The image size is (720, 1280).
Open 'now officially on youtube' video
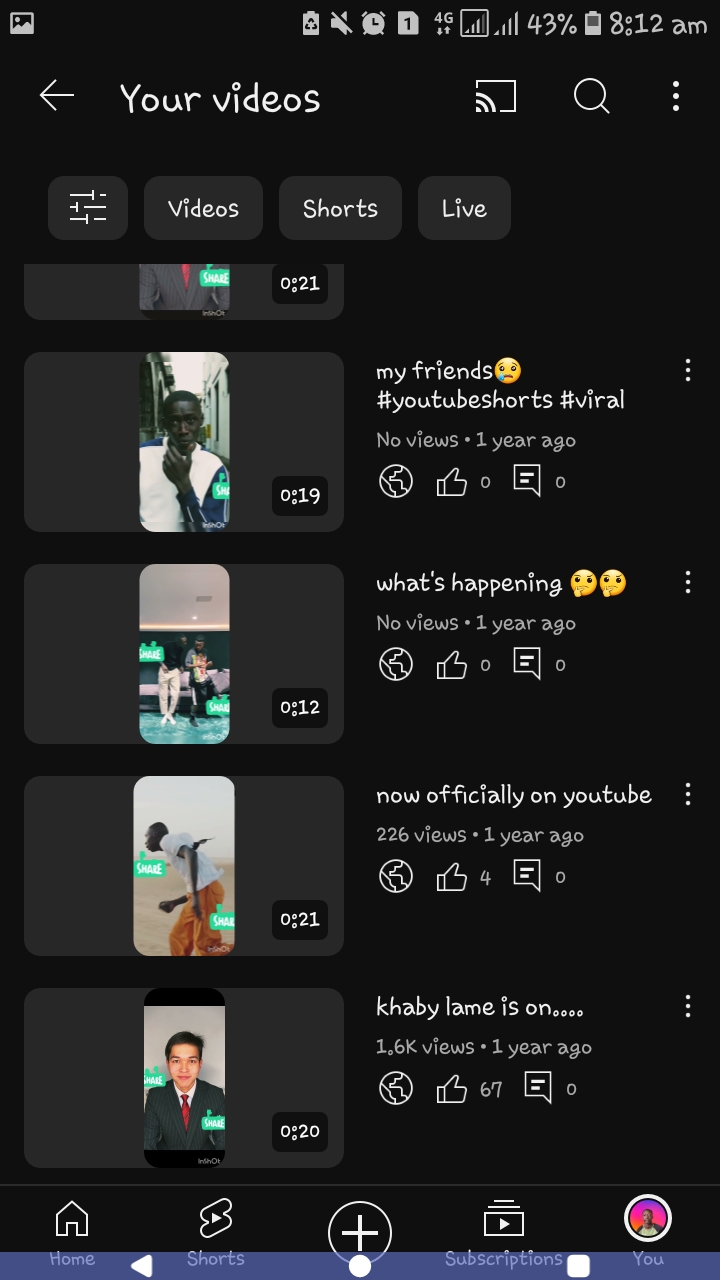(184, 866)
